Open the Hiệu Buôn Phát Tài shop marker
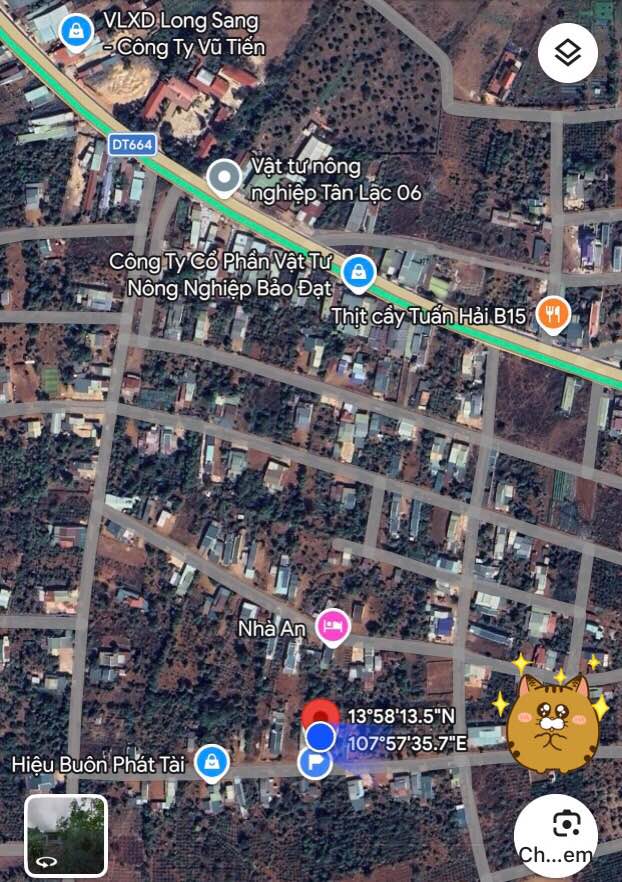This screenshot has width=622, height=882. pyautogui.click(x=210, y=763)
